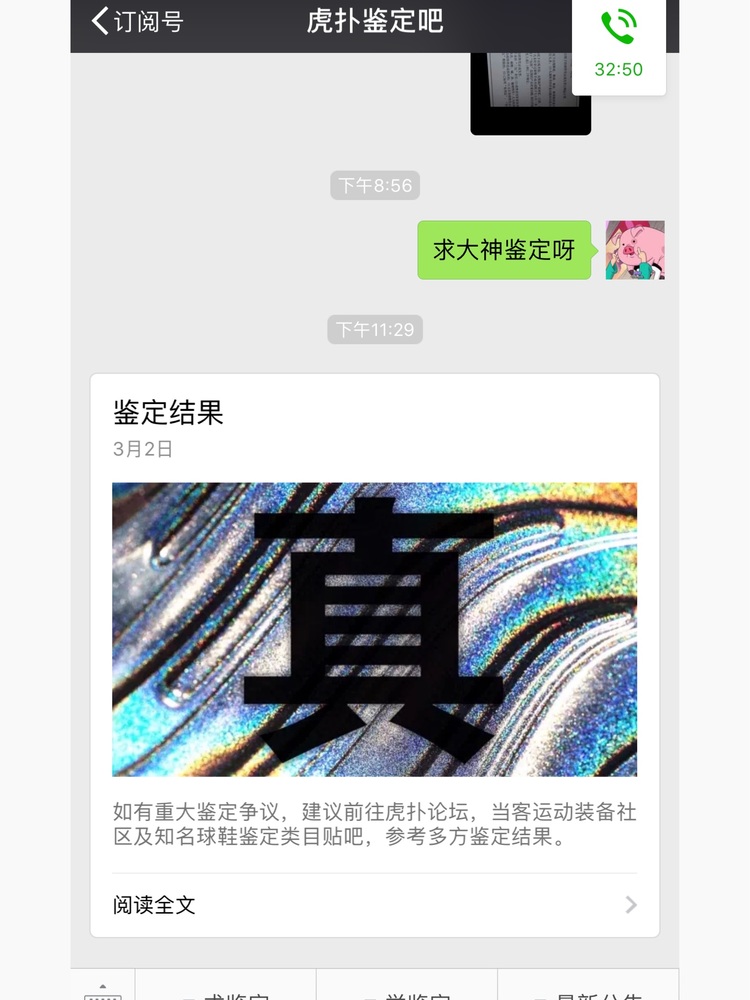Return to the ongoing call bubble
The image size is (750, 1000).
click(x=618, y=45)
